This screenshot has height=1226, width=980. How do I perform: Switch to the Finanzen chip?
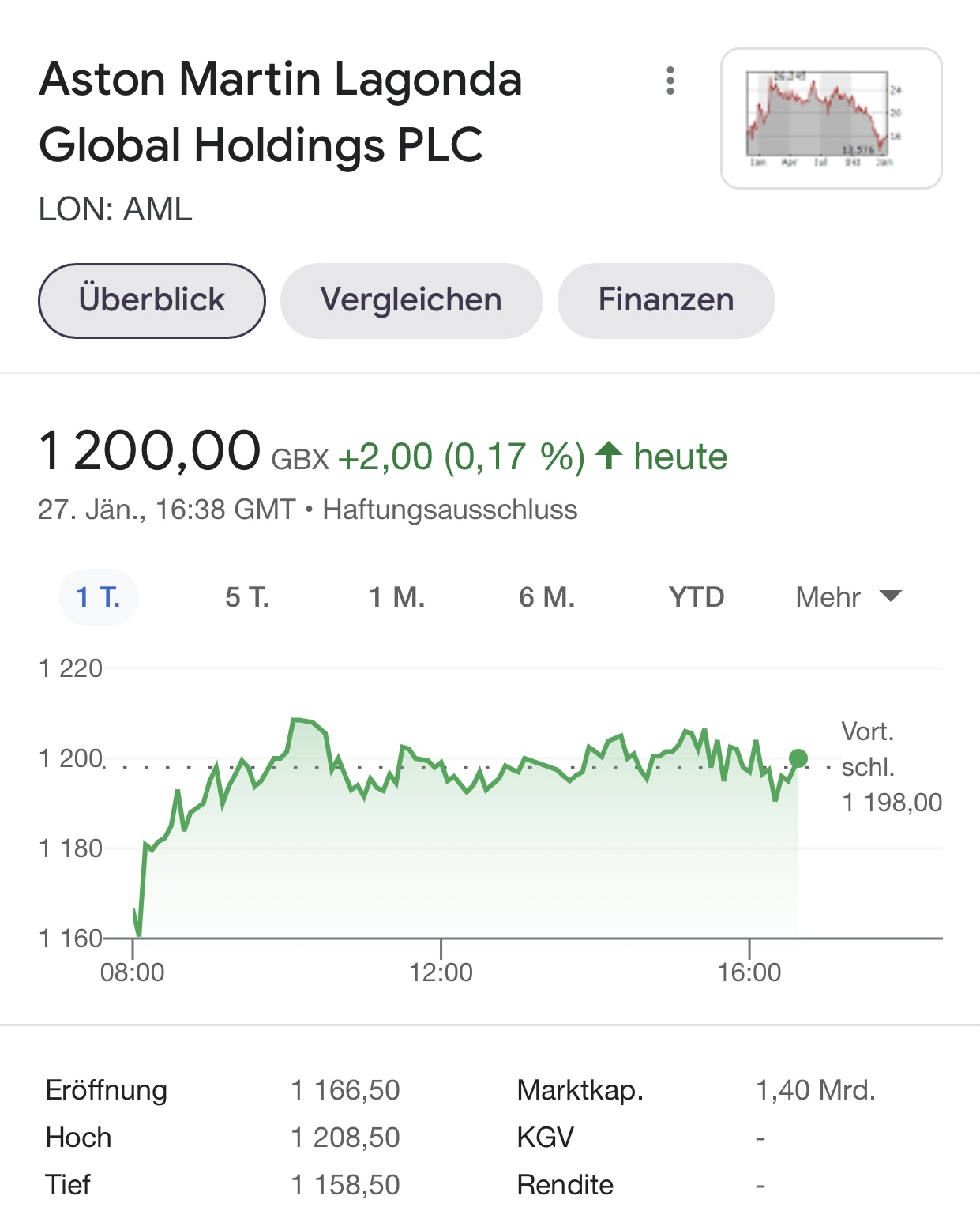(666, 301)
